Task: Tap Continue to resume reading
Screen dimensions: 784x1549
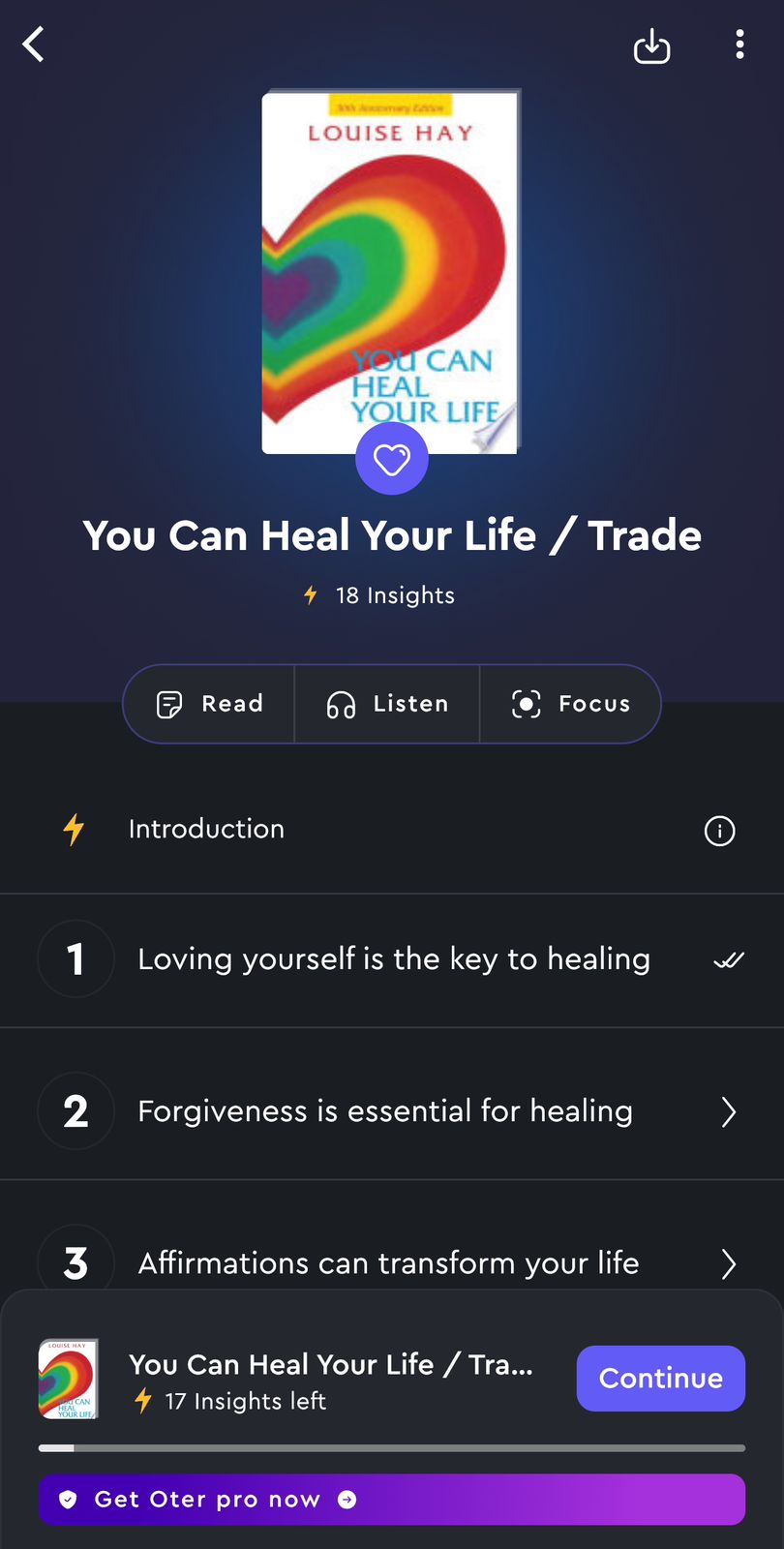Action: click(x=660, y=1378)
